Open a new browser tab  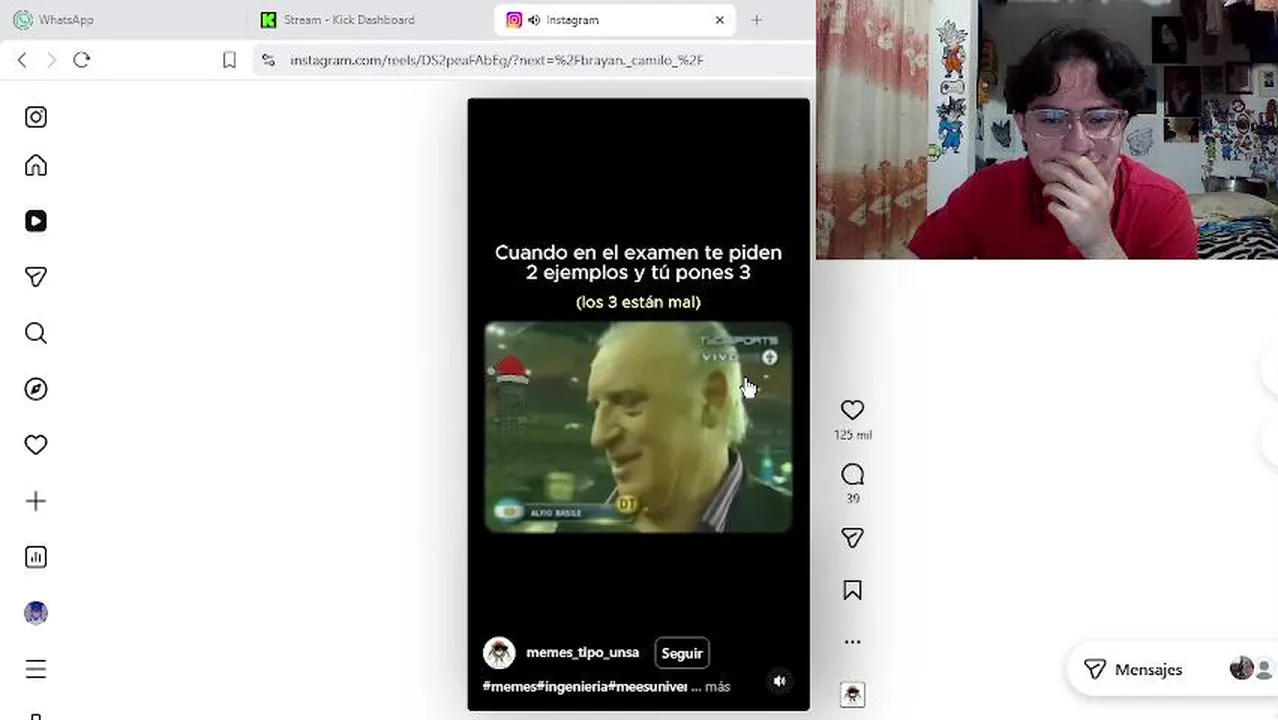click(756, 20)
